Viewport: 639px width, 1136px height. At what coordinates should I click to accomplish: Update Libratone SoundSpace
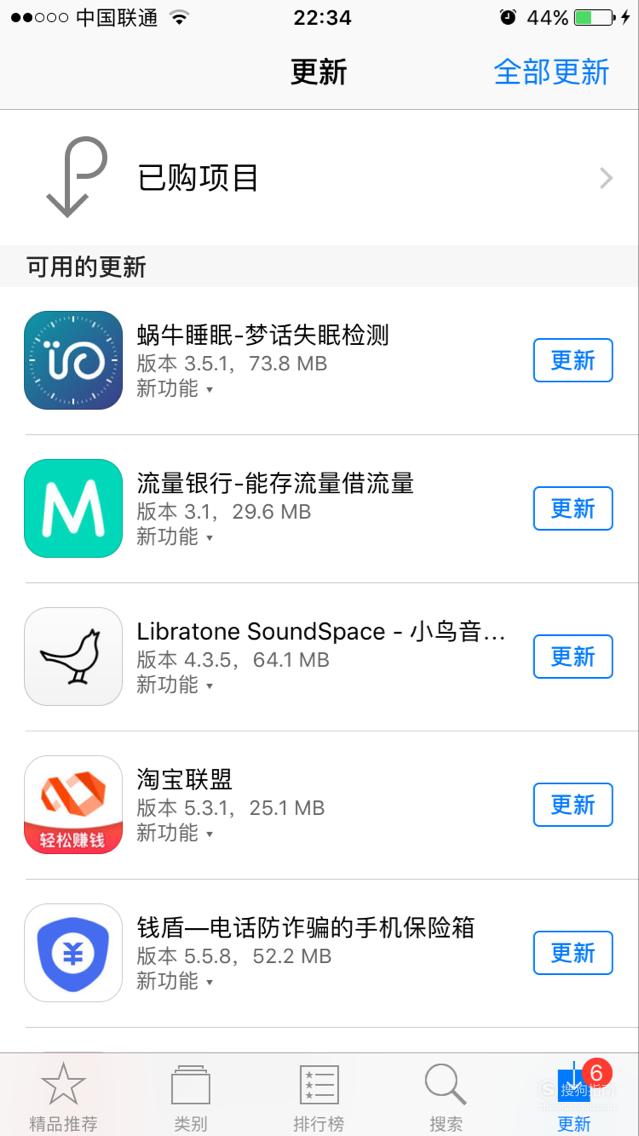[x=573, y=656]
